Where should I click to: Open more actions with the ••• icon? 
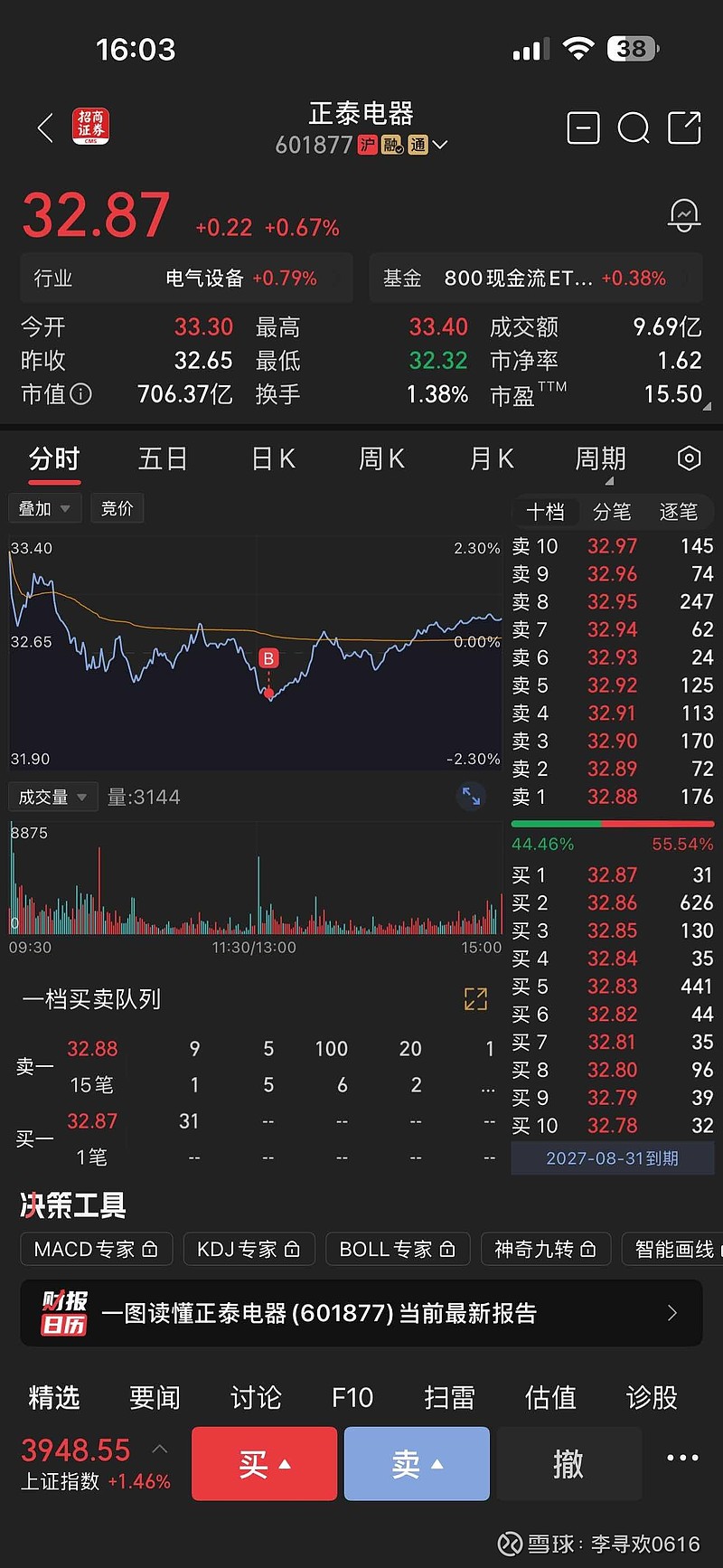point(681,1463)
